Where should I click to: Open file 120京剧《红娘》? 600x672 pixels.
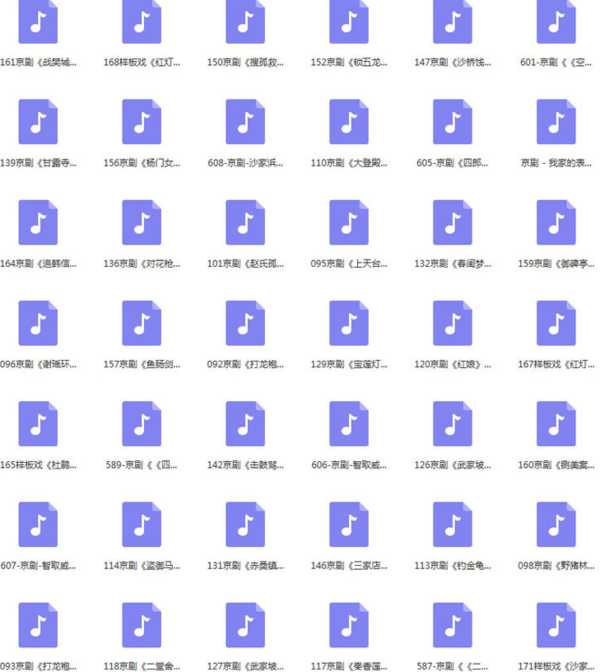(x=453, y=322)
